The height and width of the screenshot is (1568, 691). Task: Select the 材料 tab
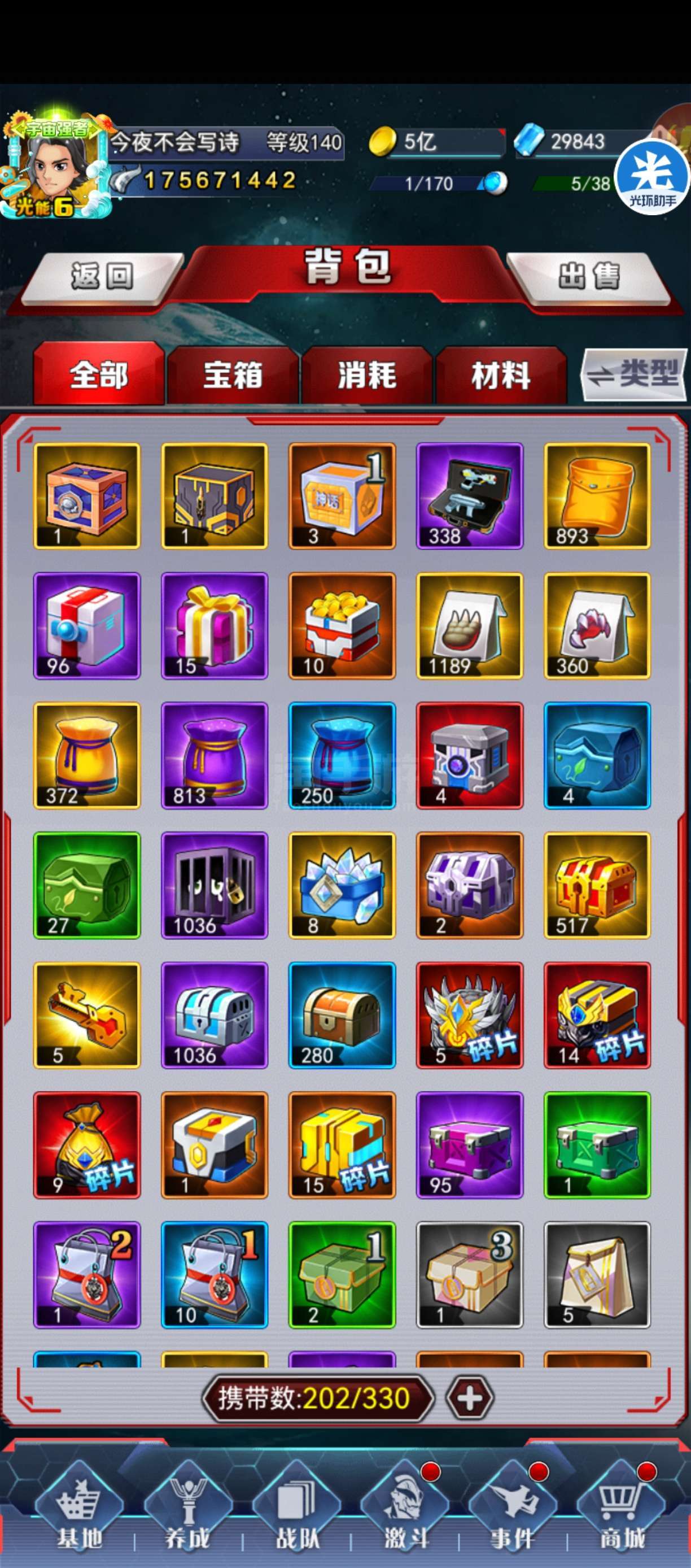(501, 375)
